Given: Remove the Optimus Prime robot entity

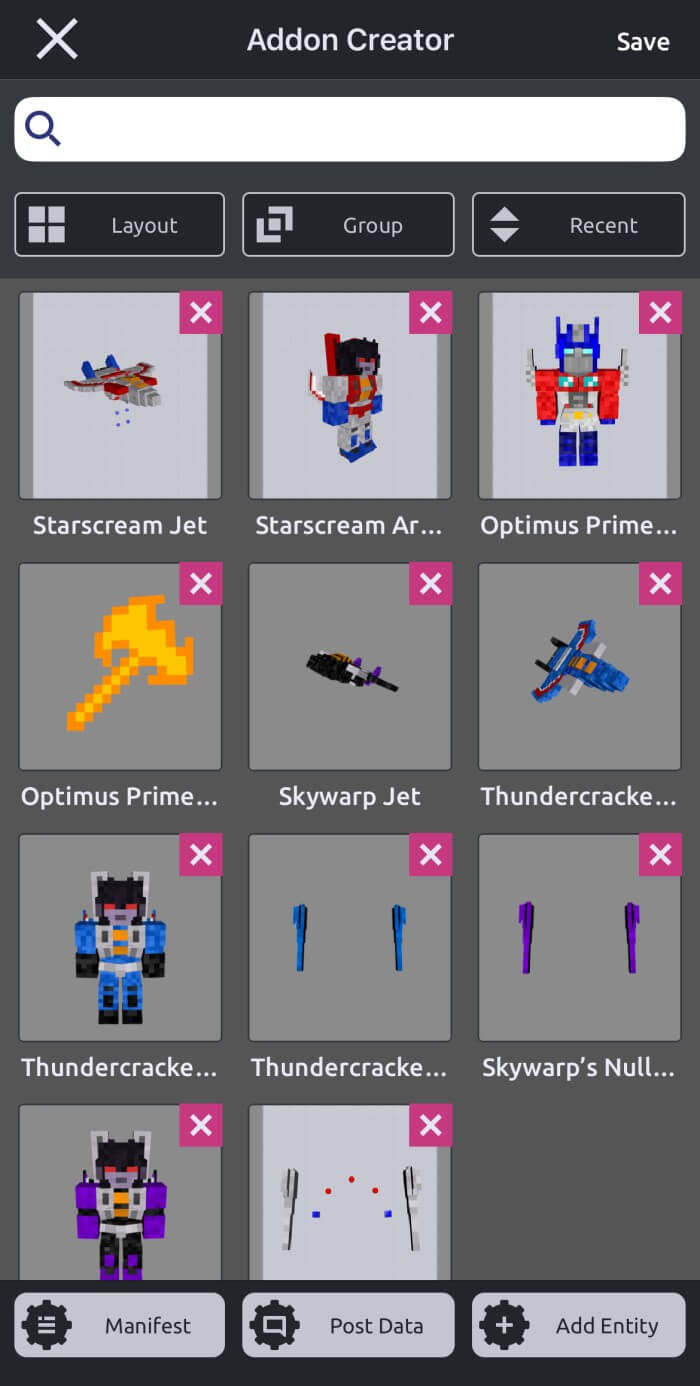Looking at the screenshot, I should point(660,313).
